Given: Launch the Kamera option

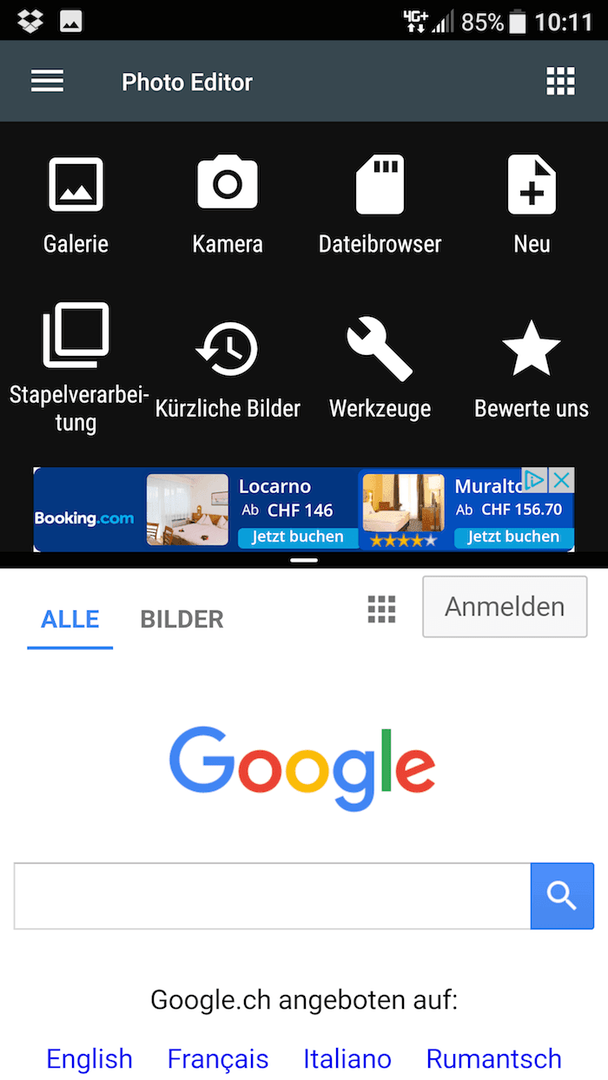Looking at the screenshot, I should 227,205.
